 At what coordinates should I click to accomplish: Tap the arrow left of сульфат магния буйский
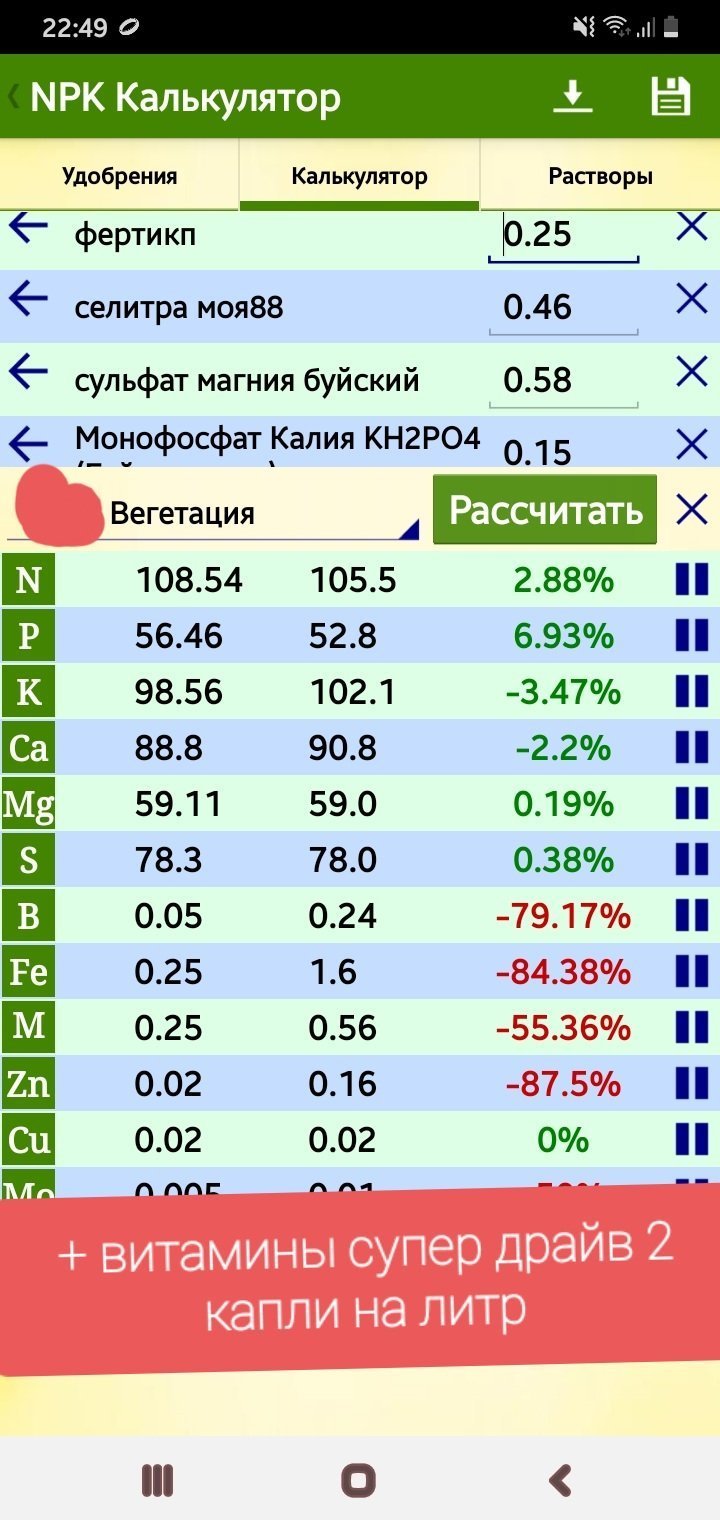pos(29,371)
